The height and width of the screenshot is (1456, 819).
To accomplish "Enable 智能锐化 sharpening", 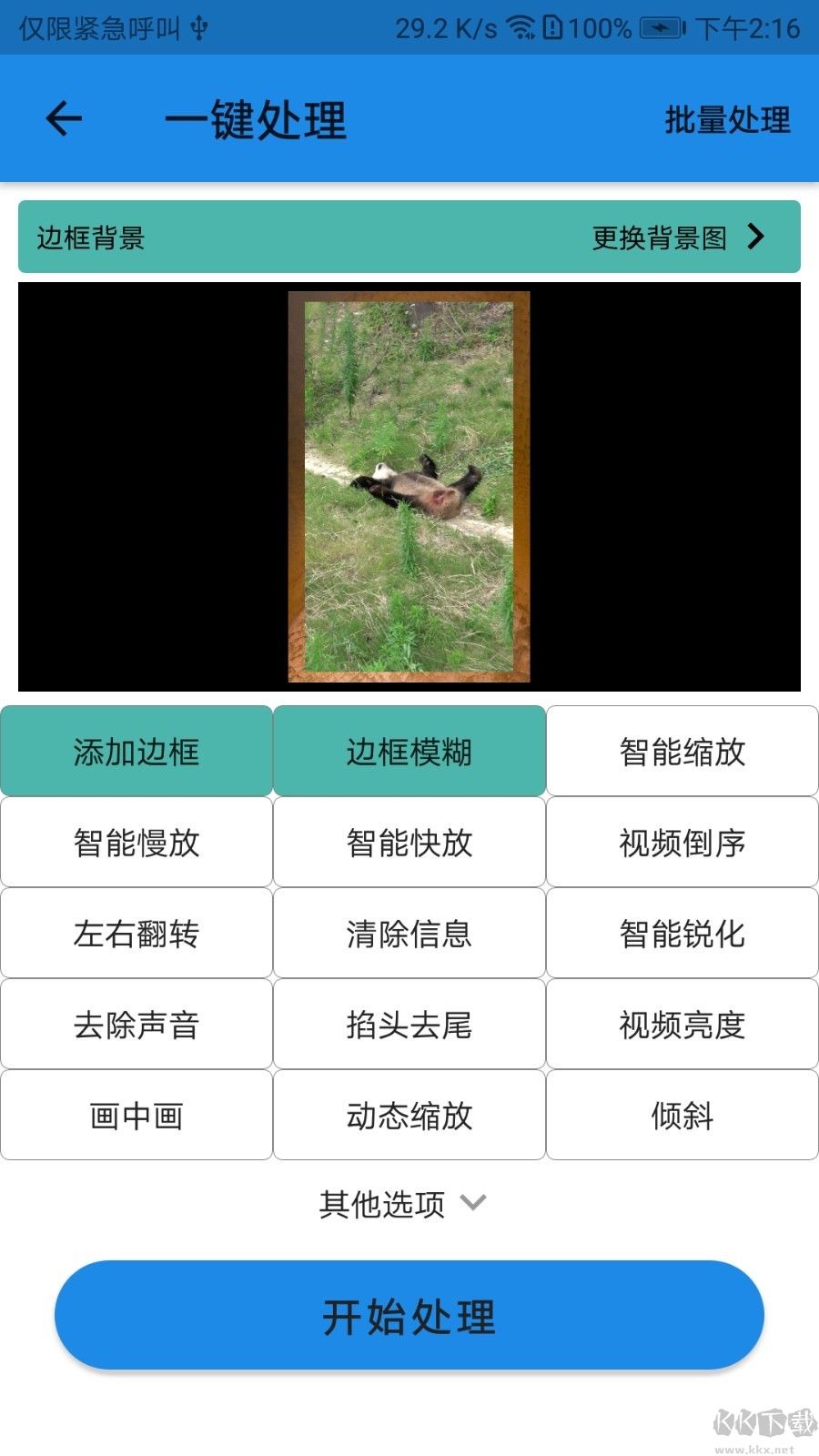I will point(682,934).
